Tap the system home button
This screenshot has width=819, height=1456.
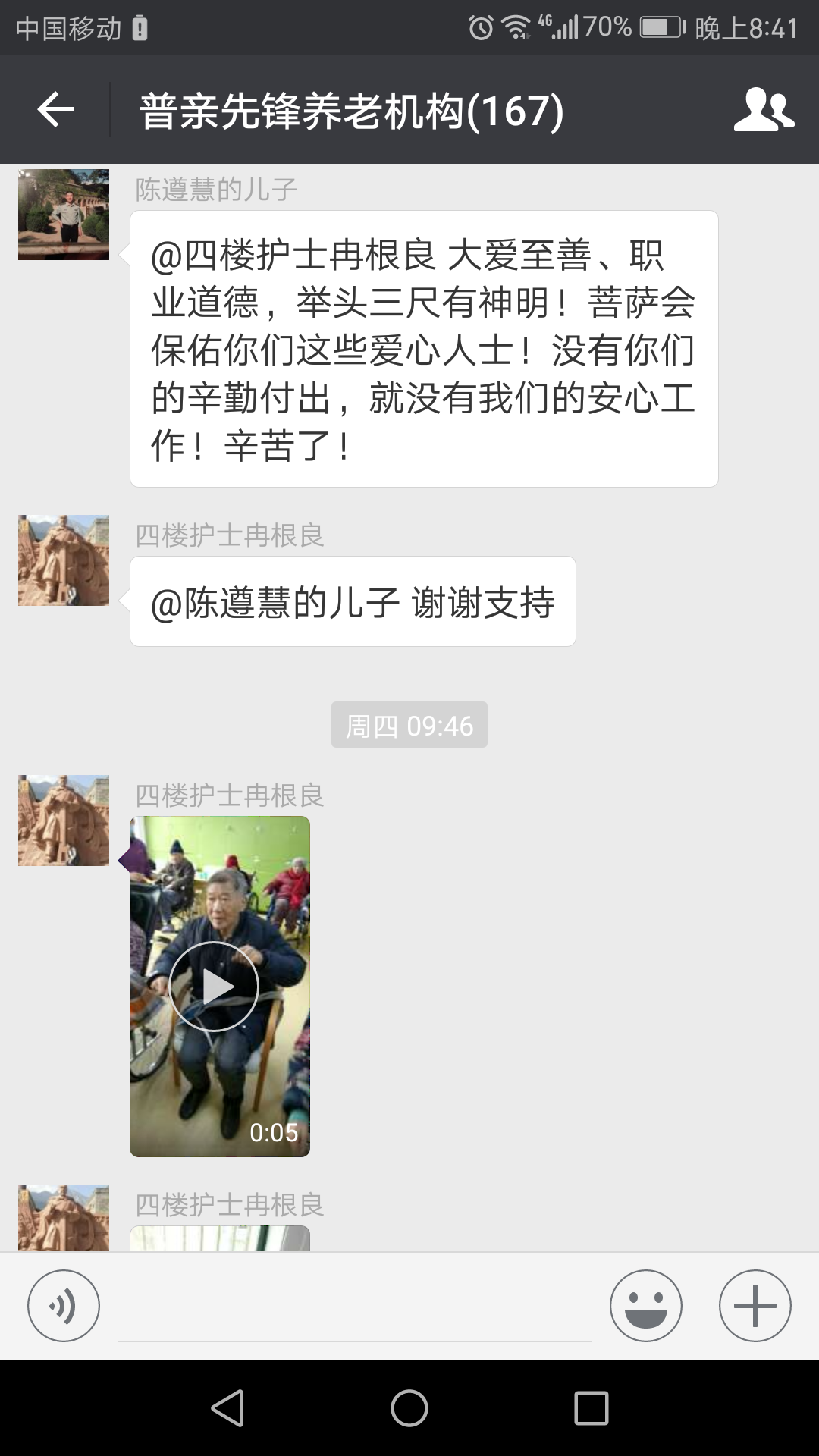(409, 1408)
